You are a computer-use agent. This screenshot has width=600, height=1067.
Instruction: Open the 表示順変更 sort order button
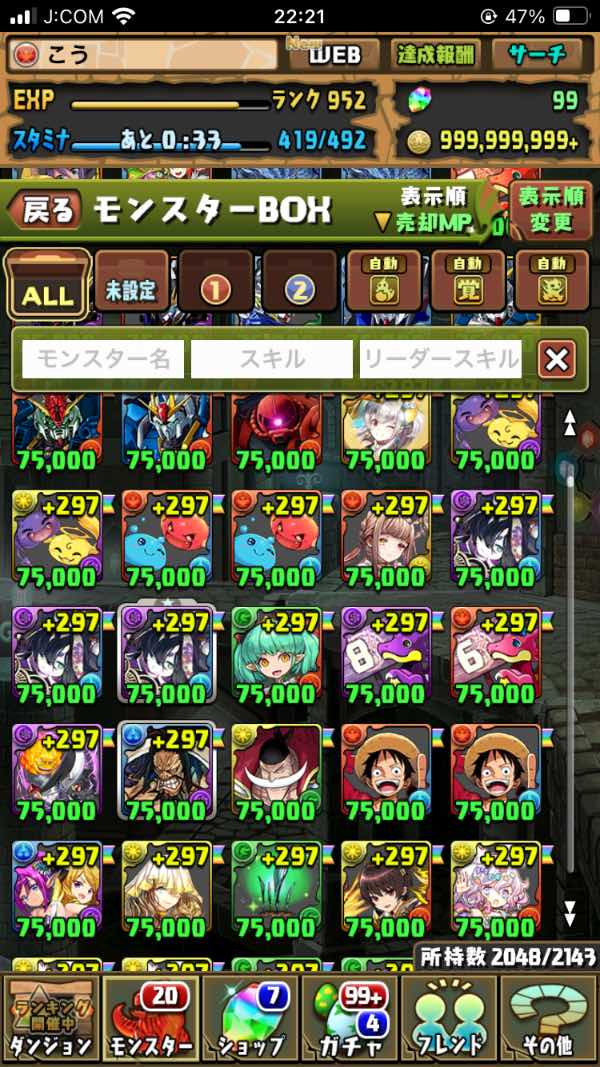pyautogui.click(x=551, y=210)
